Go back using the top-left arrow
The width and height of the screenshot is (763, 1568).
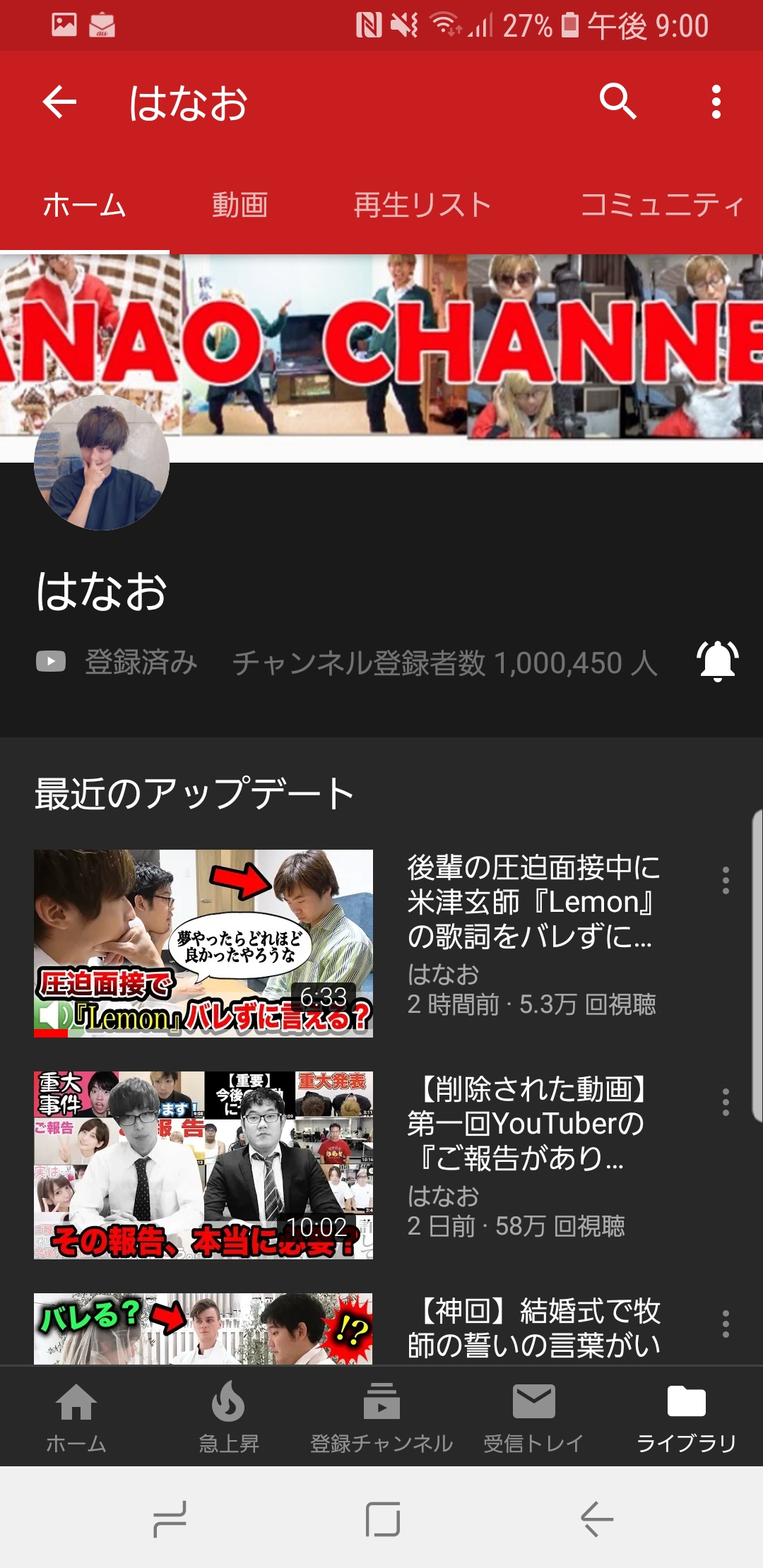tap(59, 102)
